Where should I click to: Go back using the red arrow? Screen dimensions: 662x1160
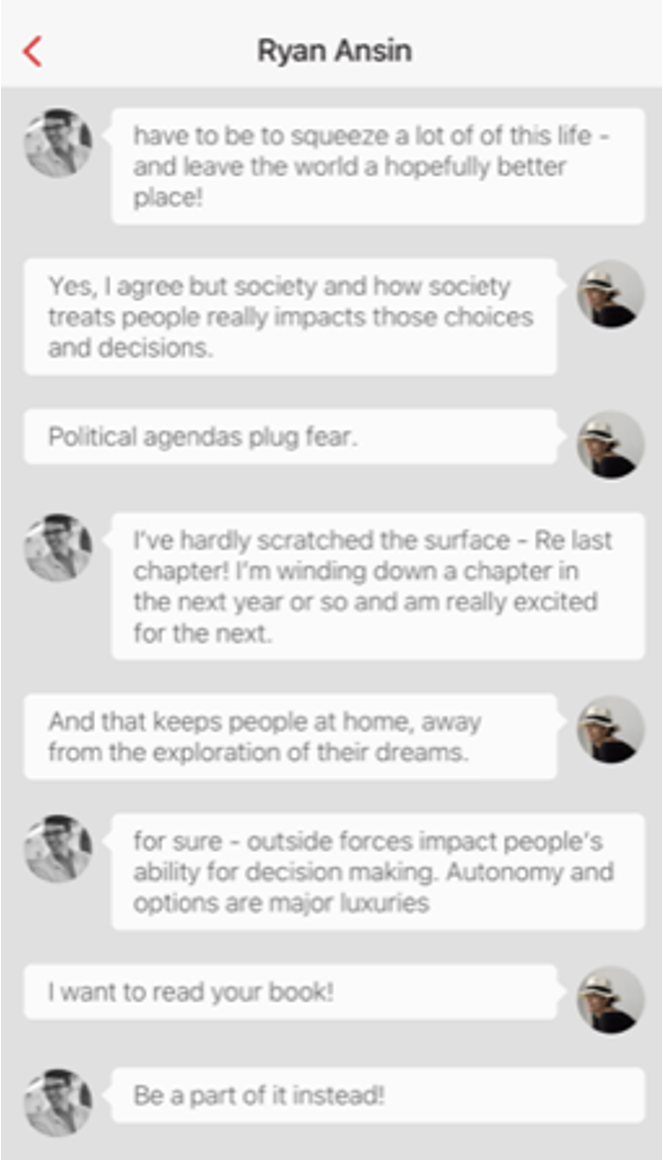[33, 50]
